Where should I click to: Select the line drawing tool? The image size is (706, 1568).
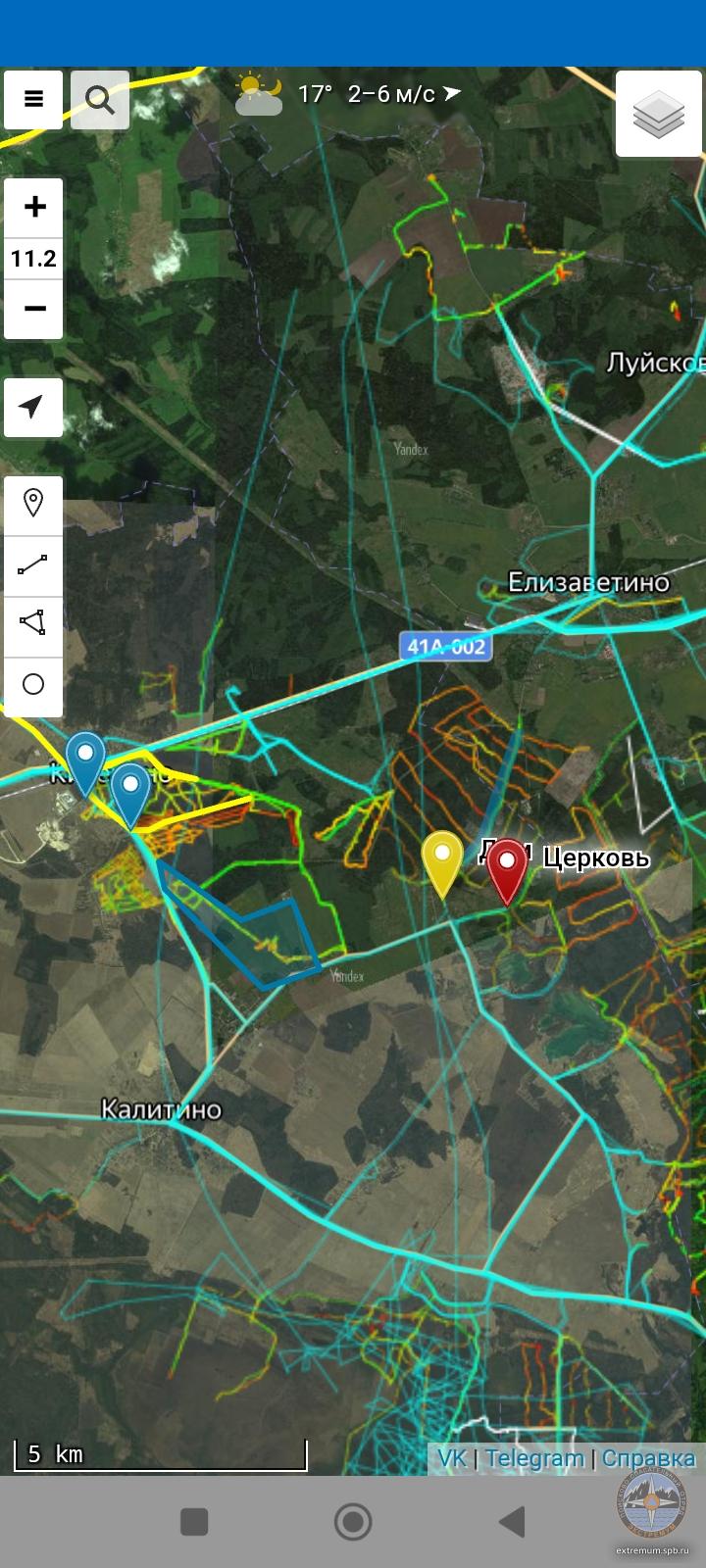tap(33, 565)
